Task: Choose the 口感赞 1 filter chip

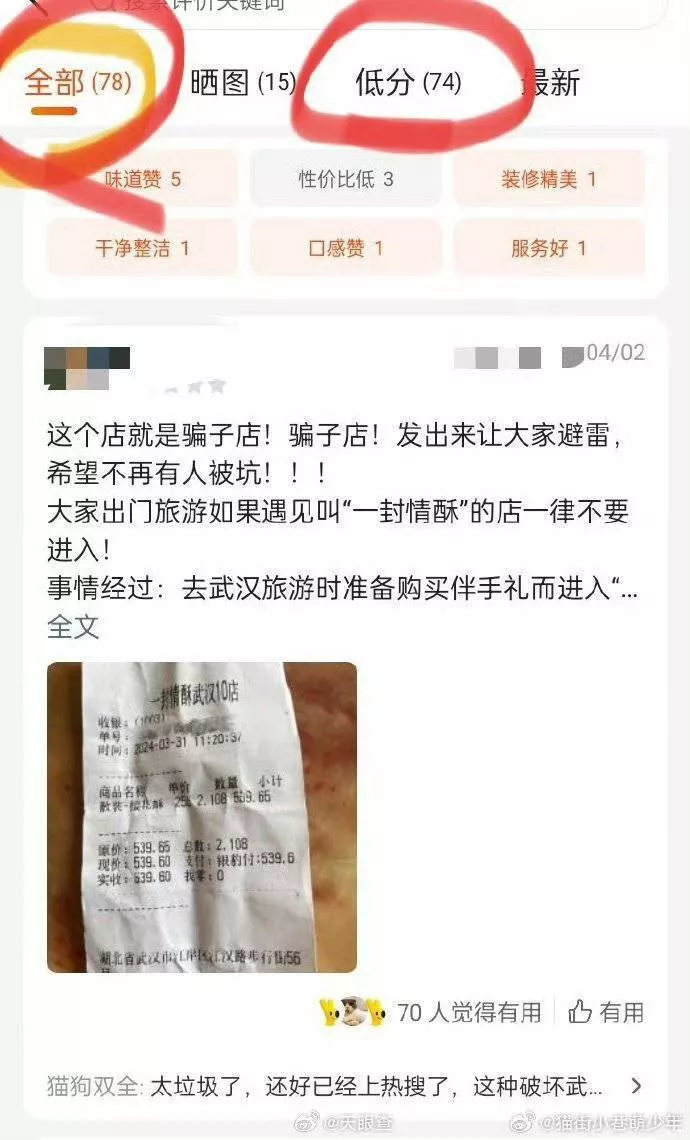Action: click(x=346, y=248)
